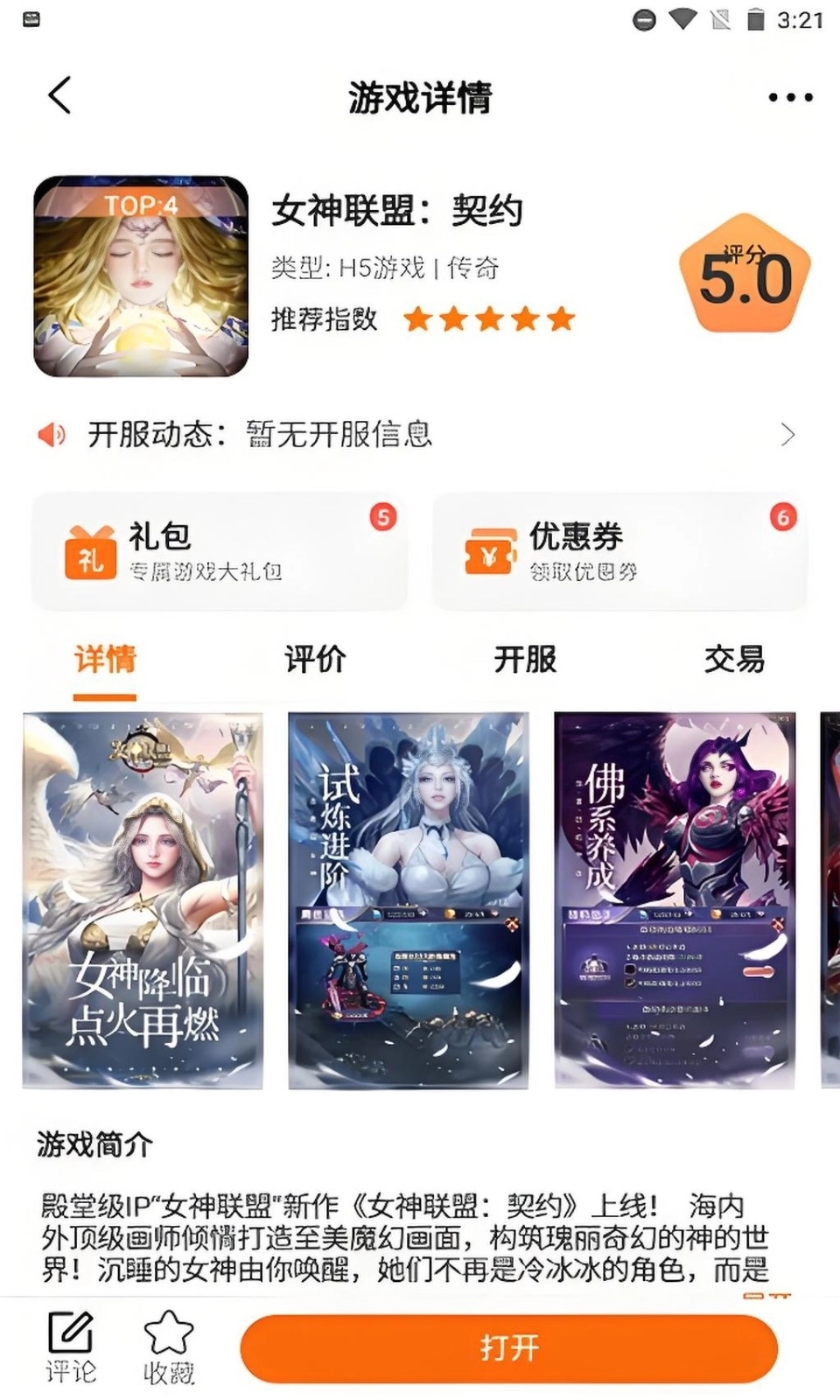Tap the speaker icon beside 开服动态
This screenshot has height=1400, width=840.
(52, 434)
